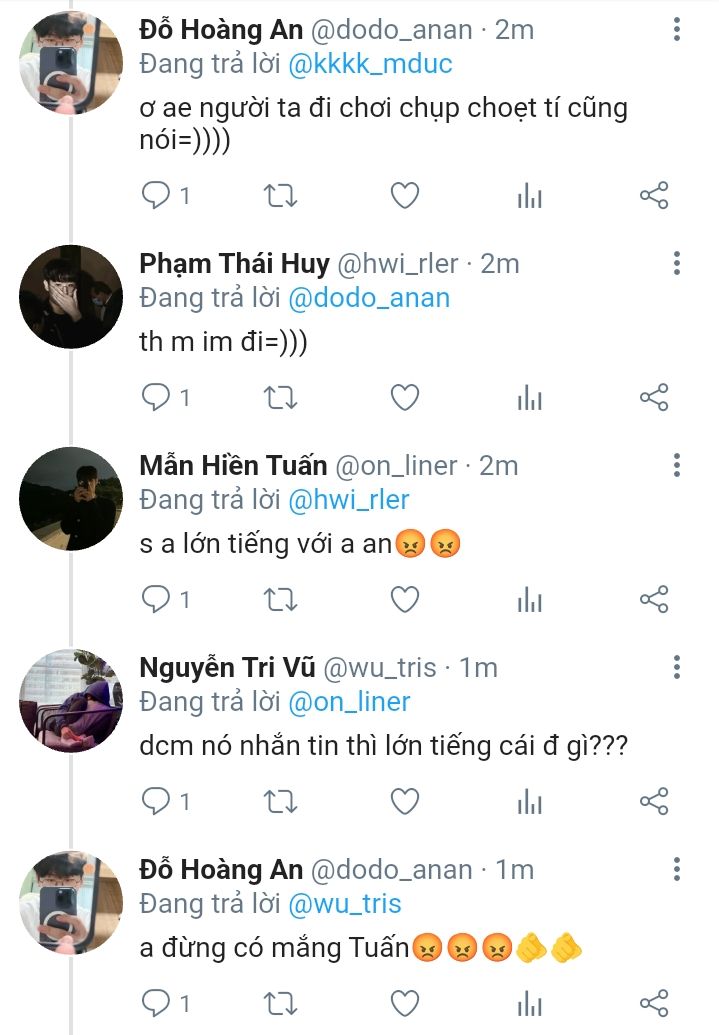Reply to tweet "ơ ae người ta đi chơi"

pyautogui.click(x=156, y=196)
